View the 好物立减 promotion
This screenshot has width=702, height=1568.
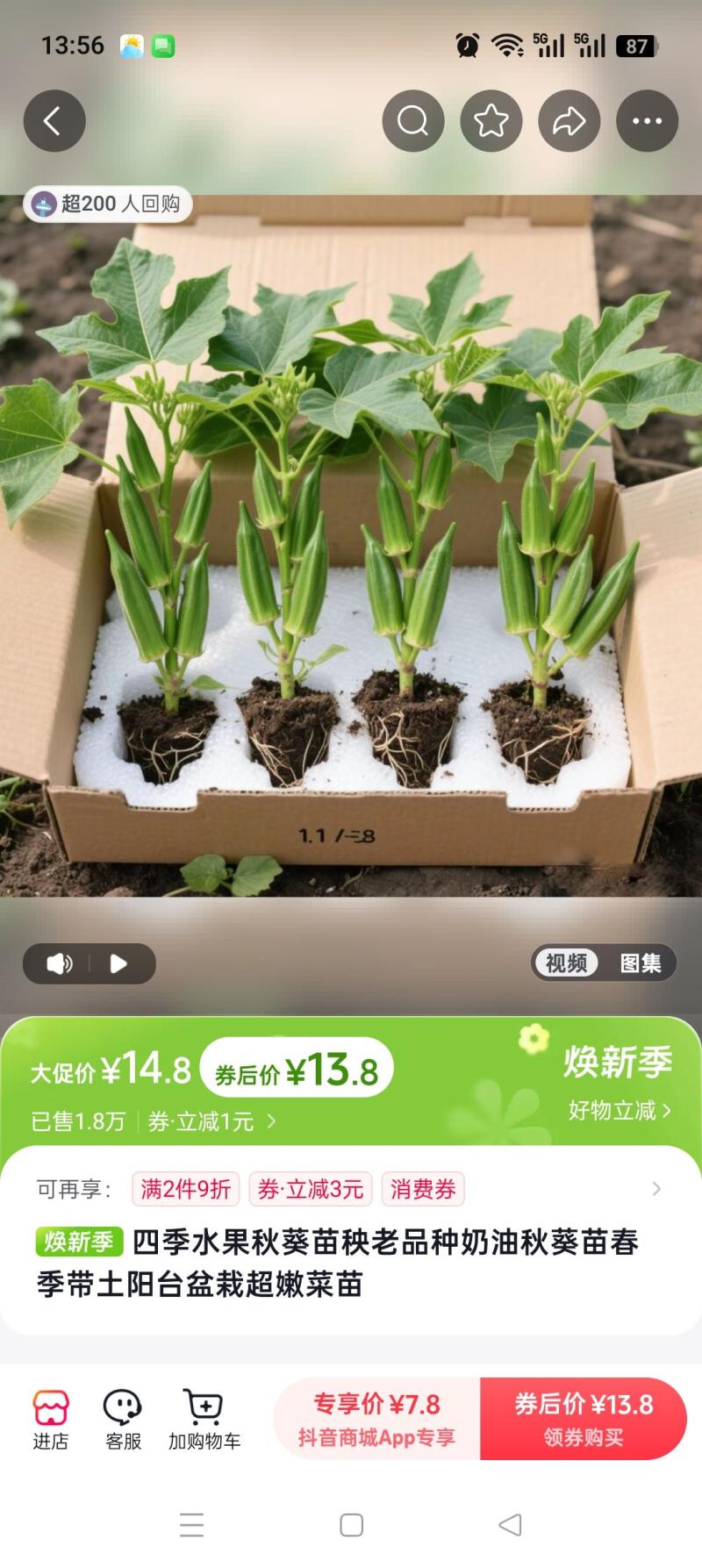[x=619, y=1111]
